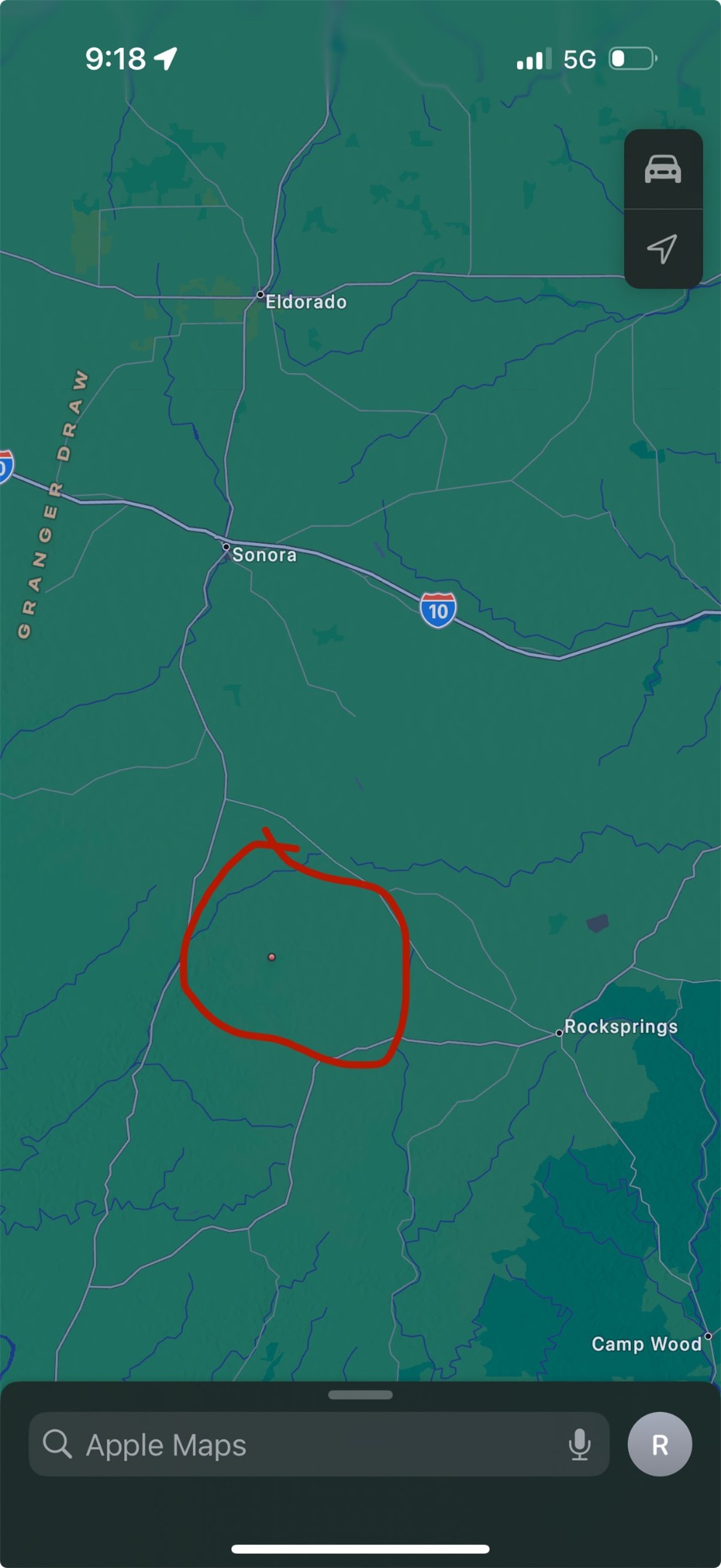This screenshot has height=1568, width=721.
Task: Select the Rocksprings town label
Action: 621,1026
